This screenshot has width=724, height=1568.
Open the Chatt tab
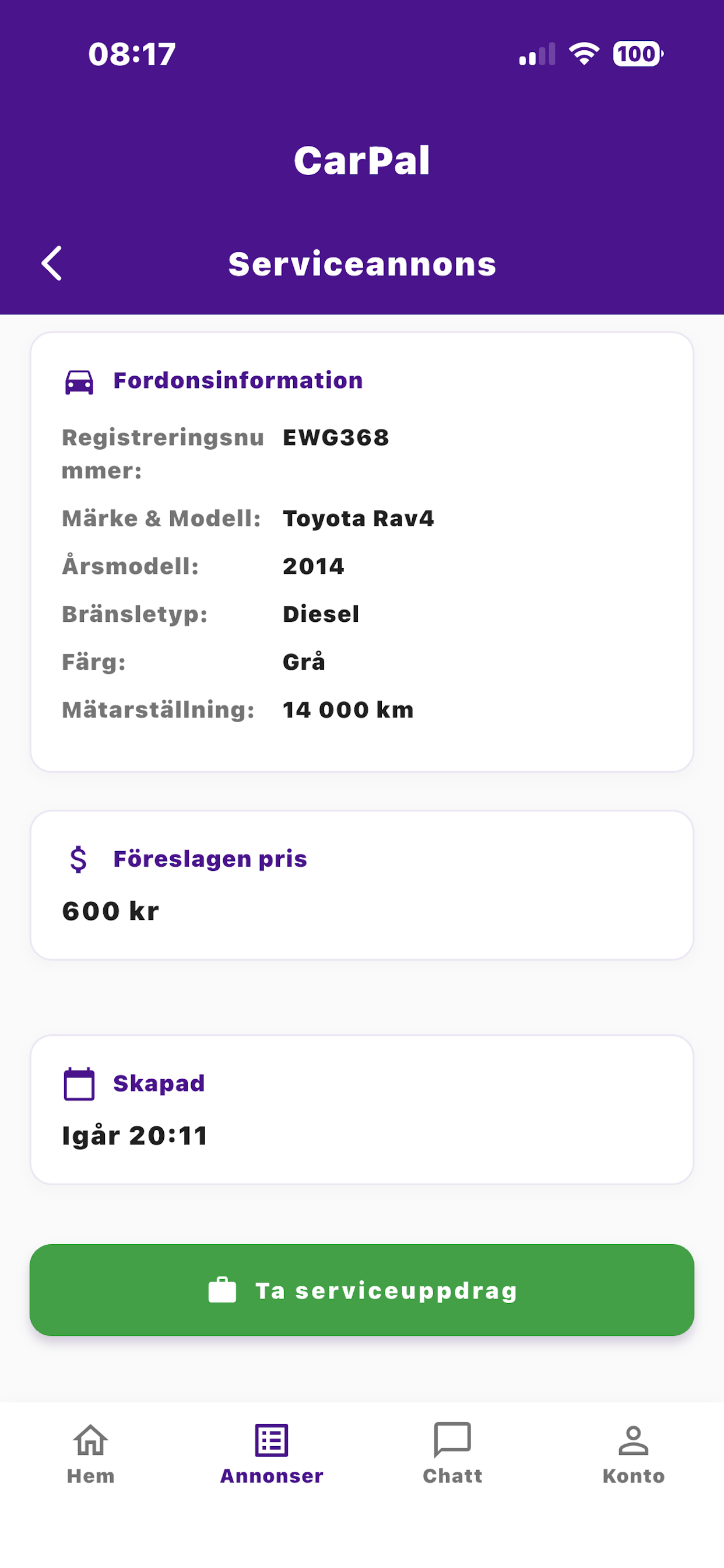(452, 1454)
